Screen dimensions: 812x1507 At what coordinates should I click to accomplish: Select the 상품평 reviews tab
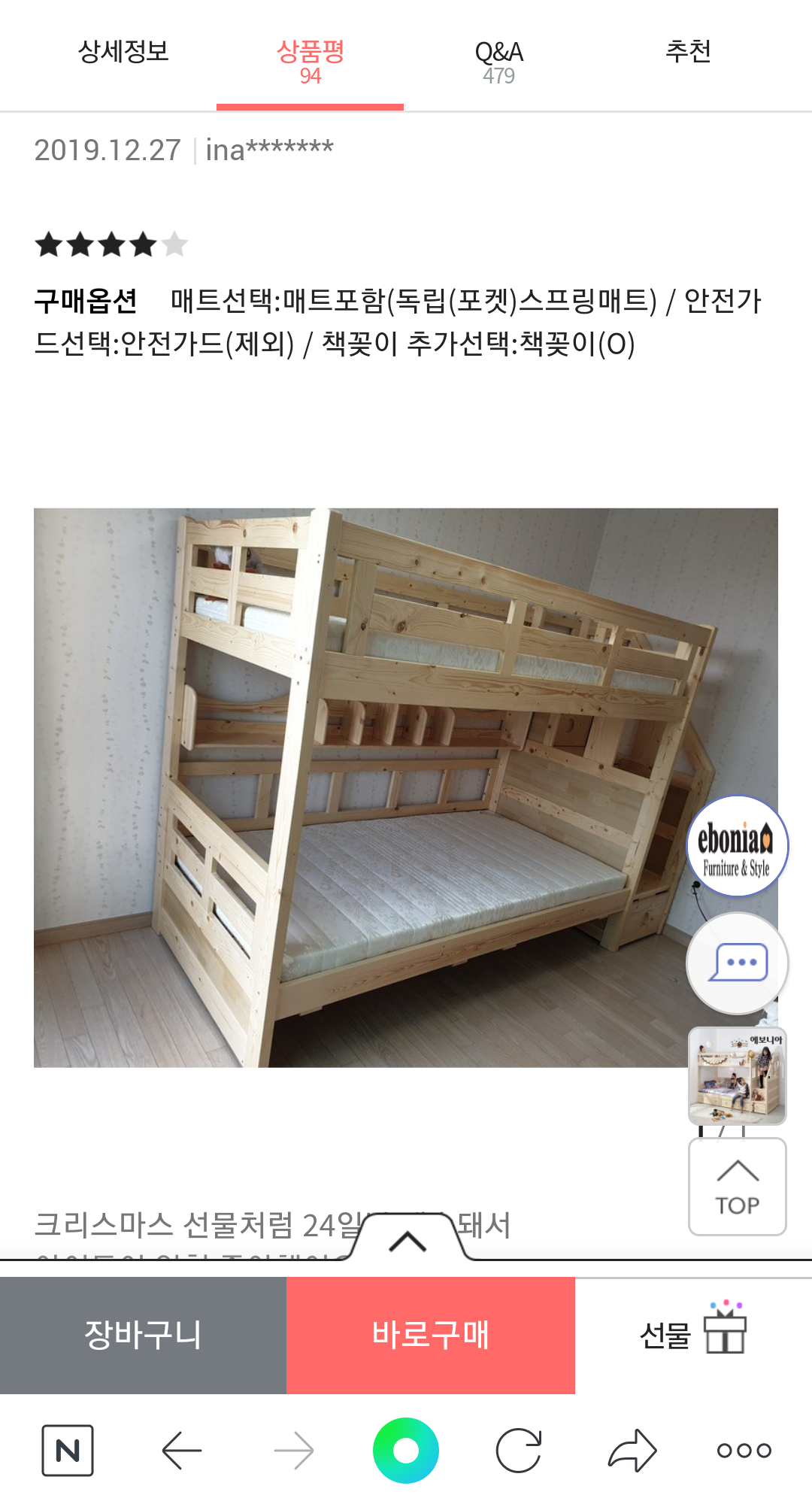coord(310,62)
